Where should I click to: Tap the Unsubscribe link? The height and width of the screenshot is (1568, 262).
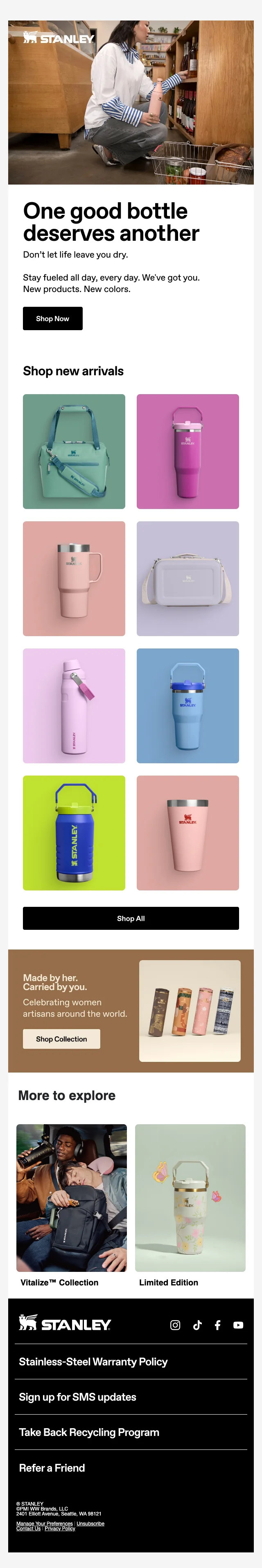90,1524
